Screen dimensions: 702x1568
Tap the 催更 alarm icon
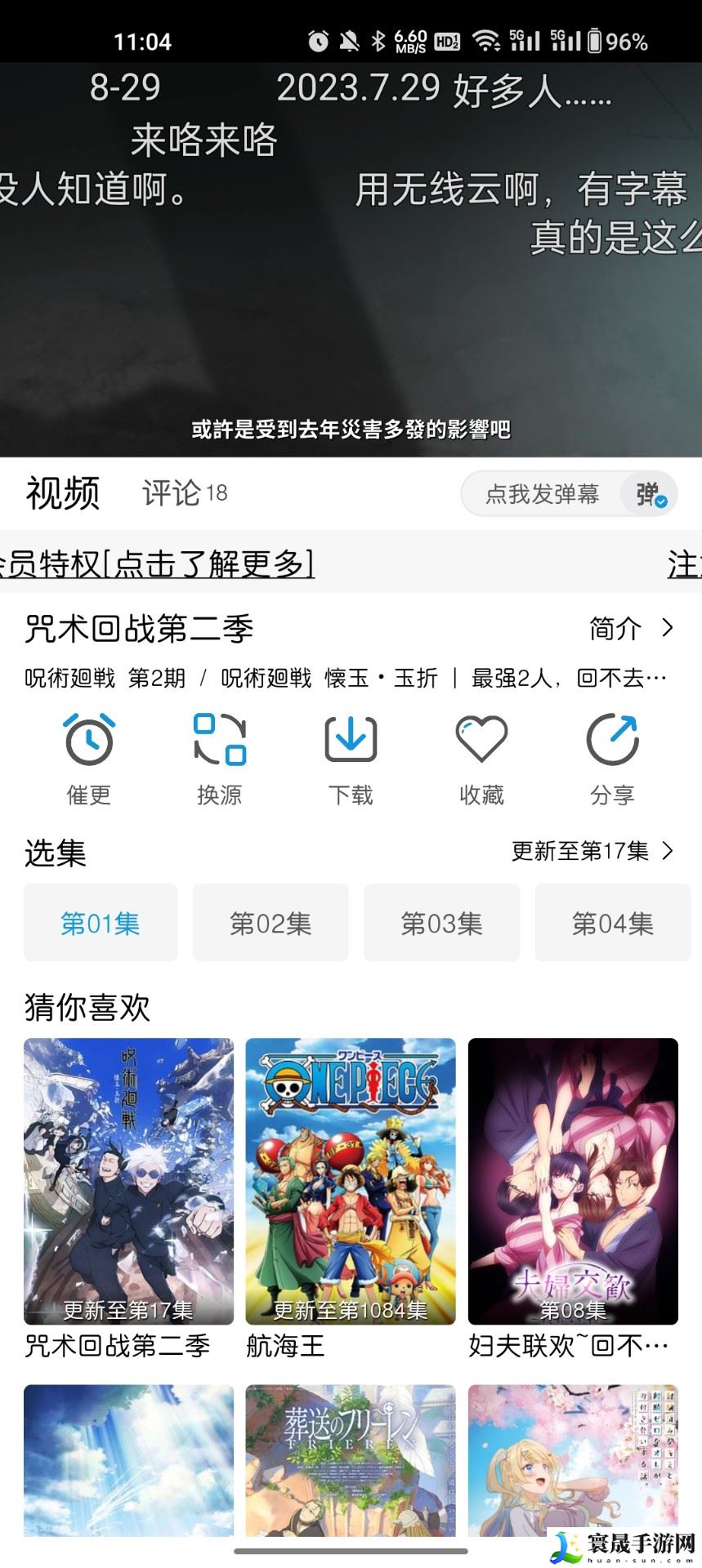(x=89, y=741)
